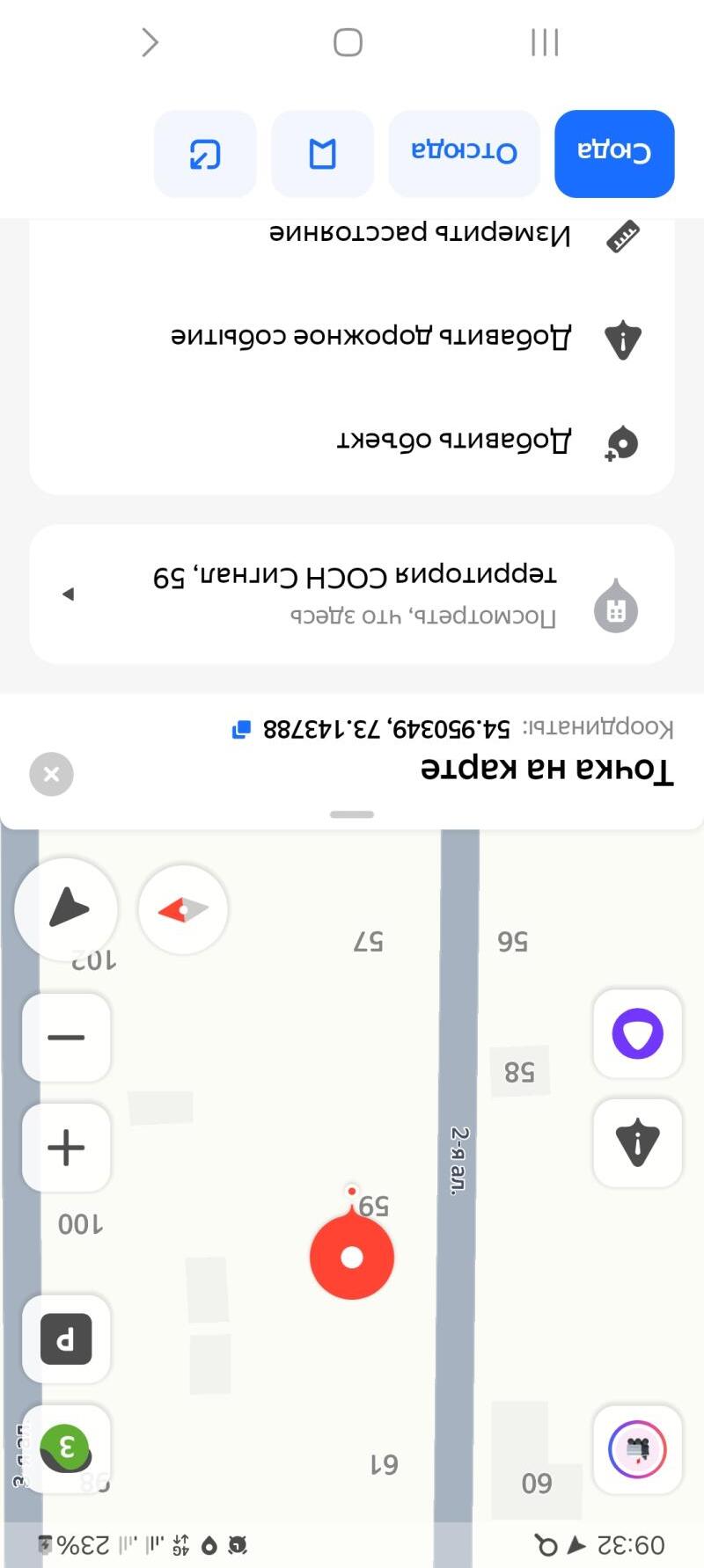704x1568 pixels.
Task: Close the Точка на карте panel
Action: (51, 775)
